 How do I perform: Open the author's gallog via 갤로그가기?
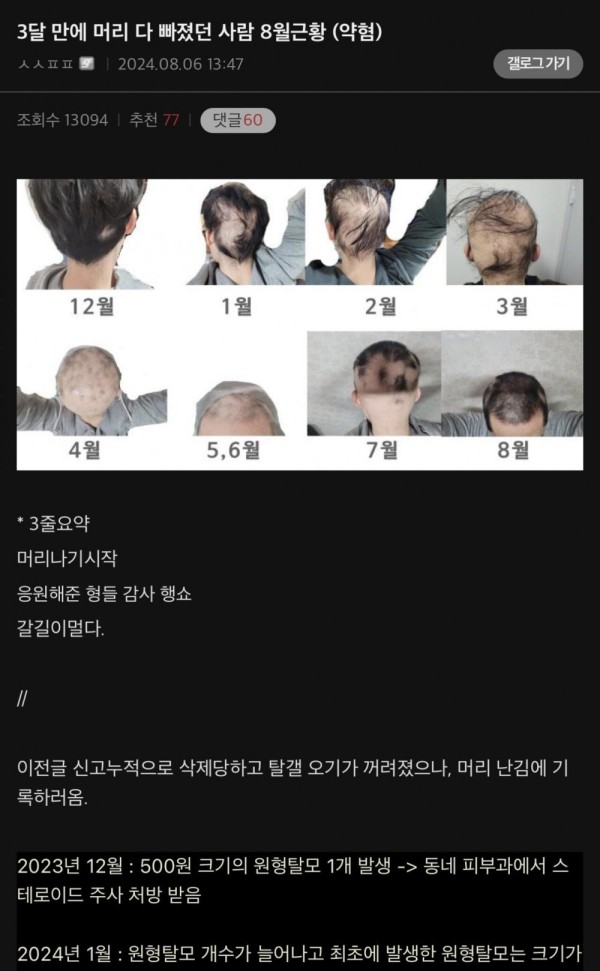(538, 64)
